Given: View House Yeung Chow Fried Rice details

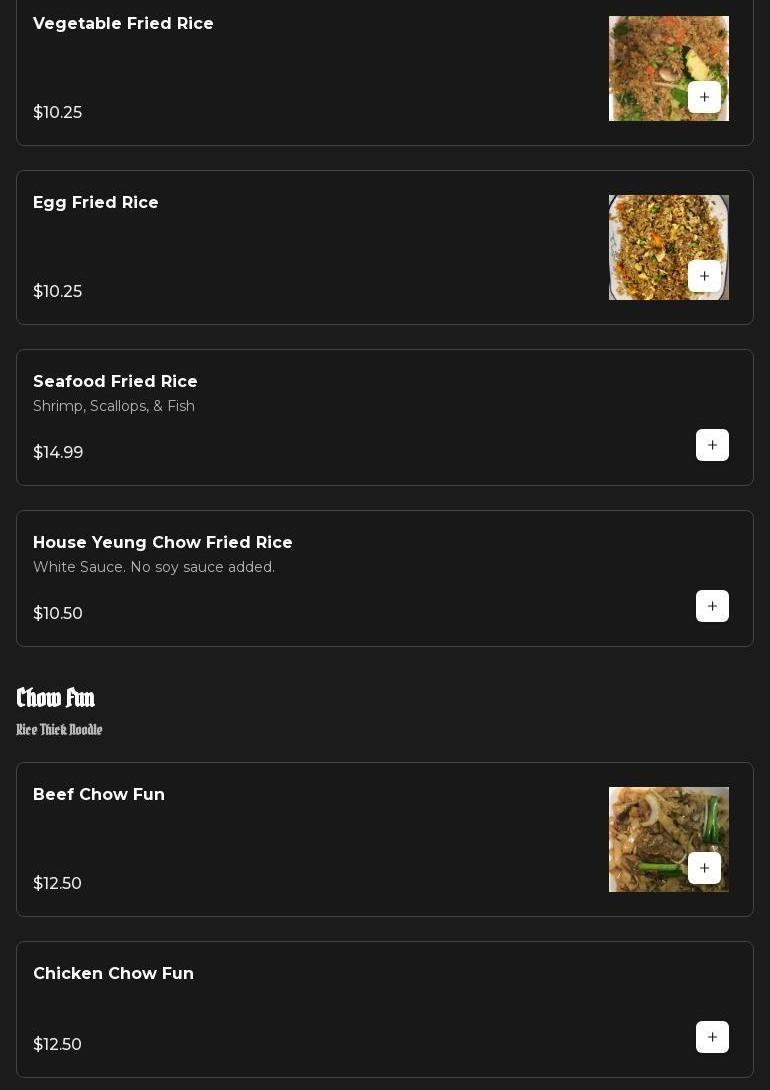Looking at the screenshot, I should [x=300, y=578].
